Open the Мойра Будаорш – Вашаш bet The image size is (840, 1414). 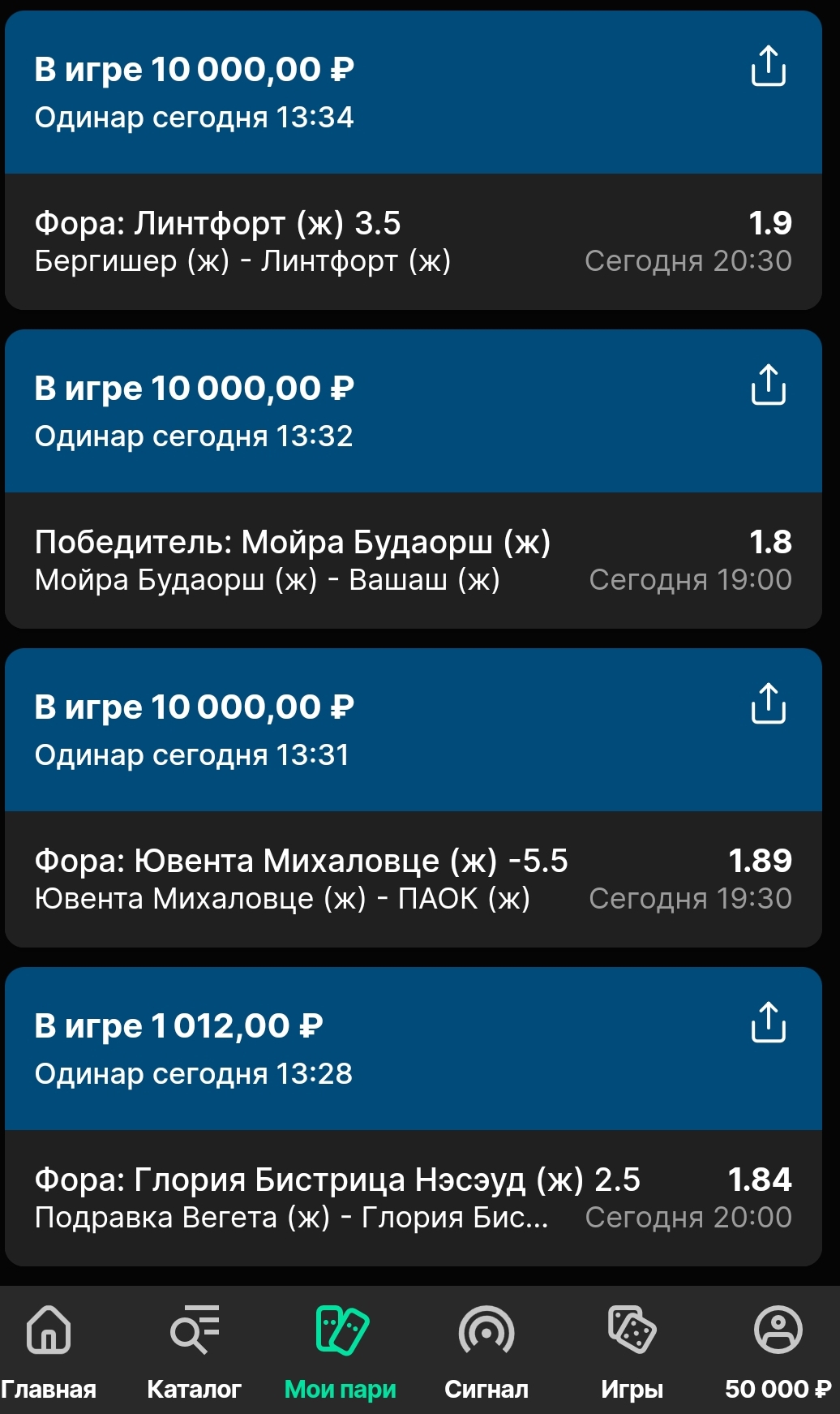coord(414,561)
